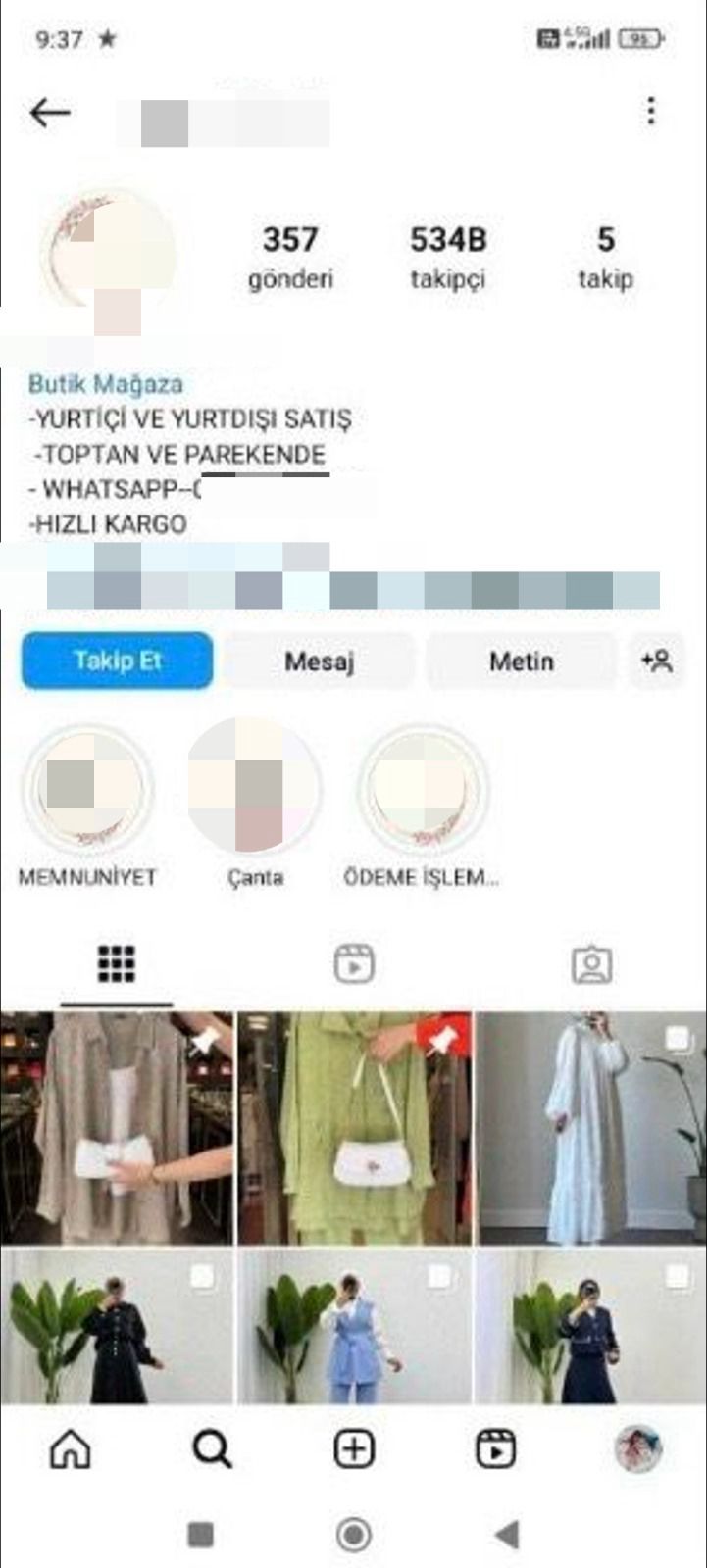Open pinned post with green outfit
Image resolution: width=707 pixels, height=1568 pixels.
tap(354, 1129)
